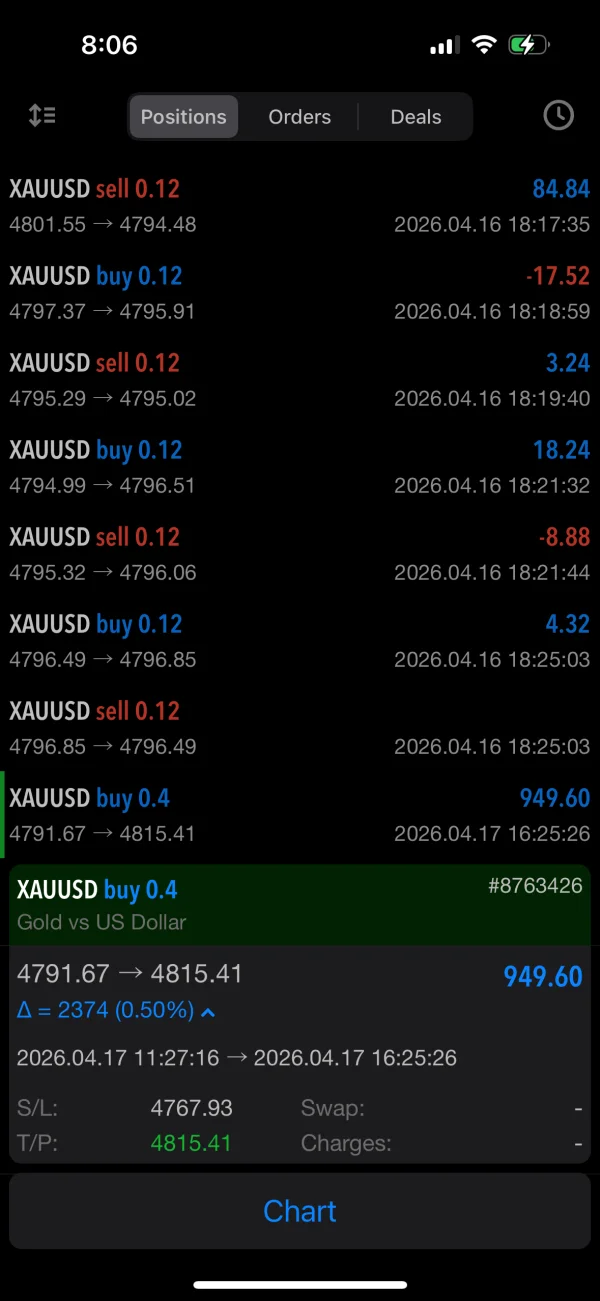Expand the XAUUSD buy position showing -17.52
Screen dimensions: 600x1301
coord(300,293)
